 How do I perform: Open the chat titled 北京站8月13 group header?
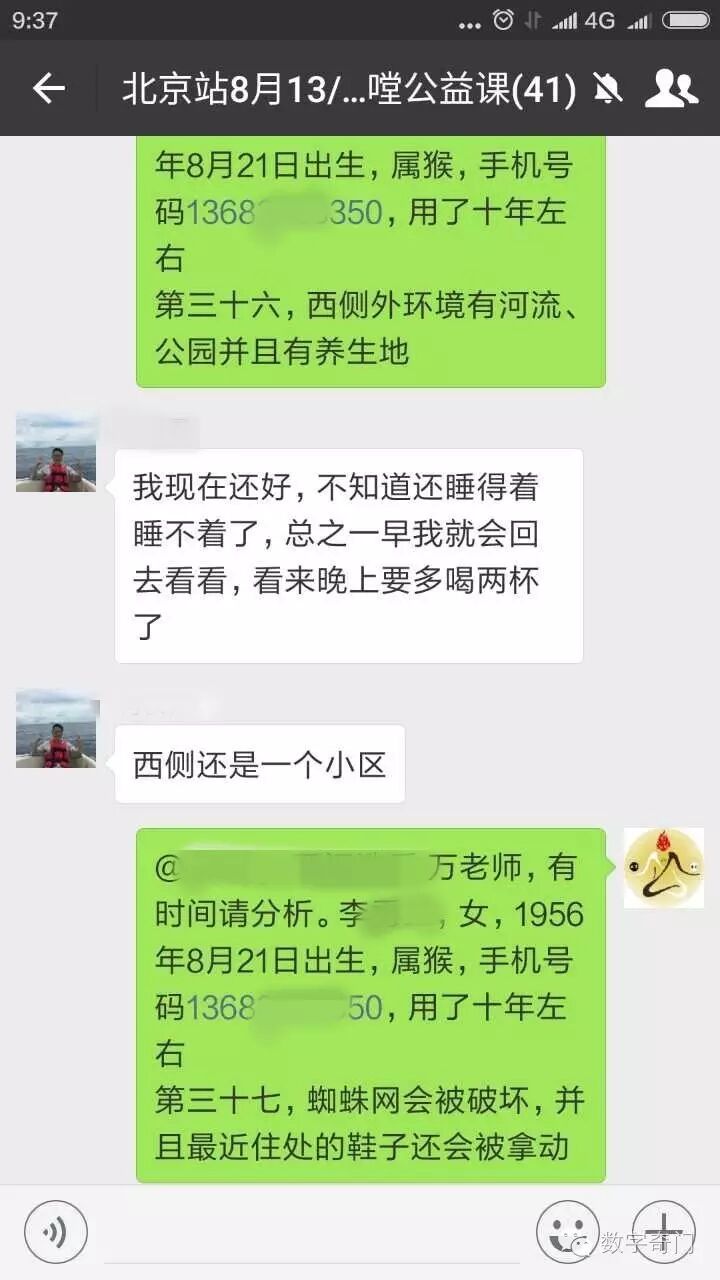345,88
